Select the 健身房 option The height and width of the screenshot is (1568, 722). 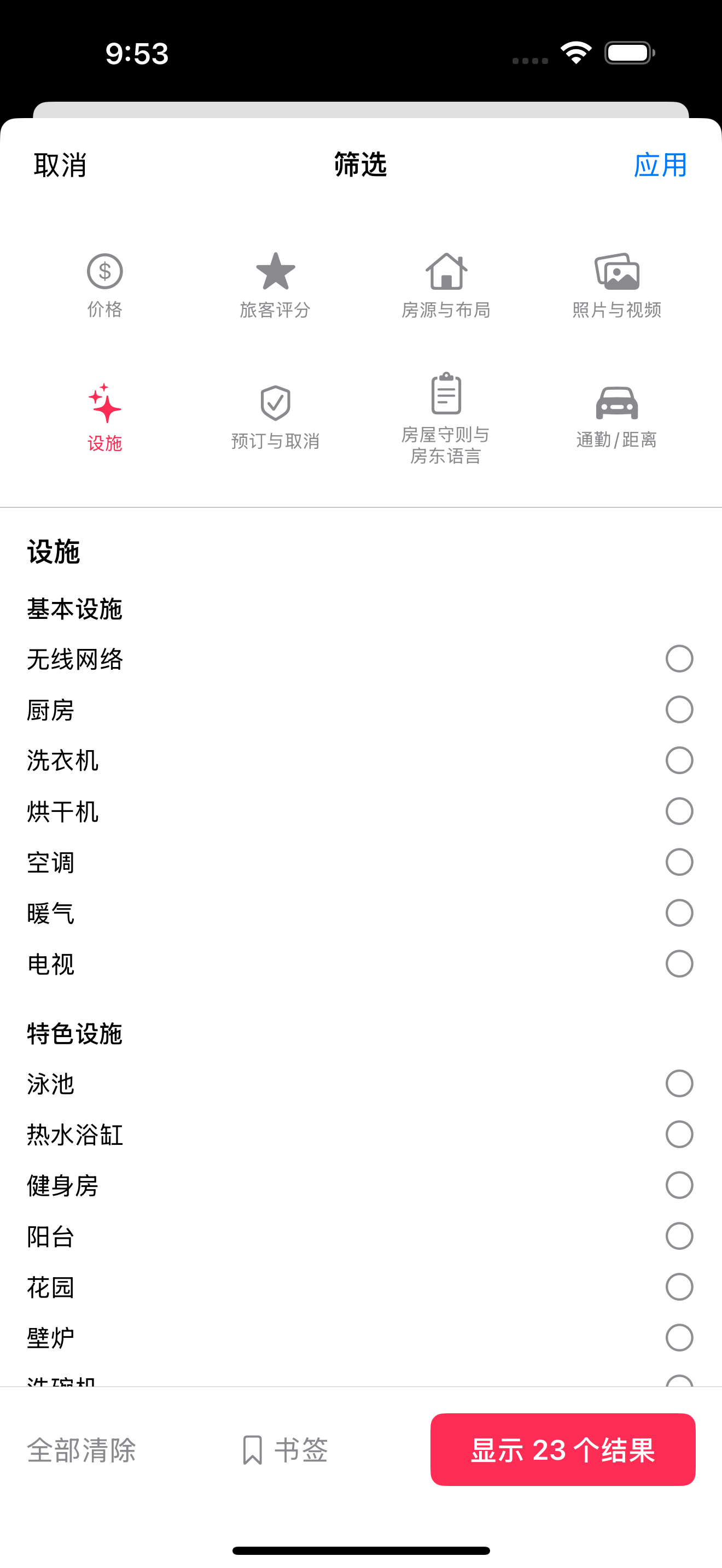679,1185
